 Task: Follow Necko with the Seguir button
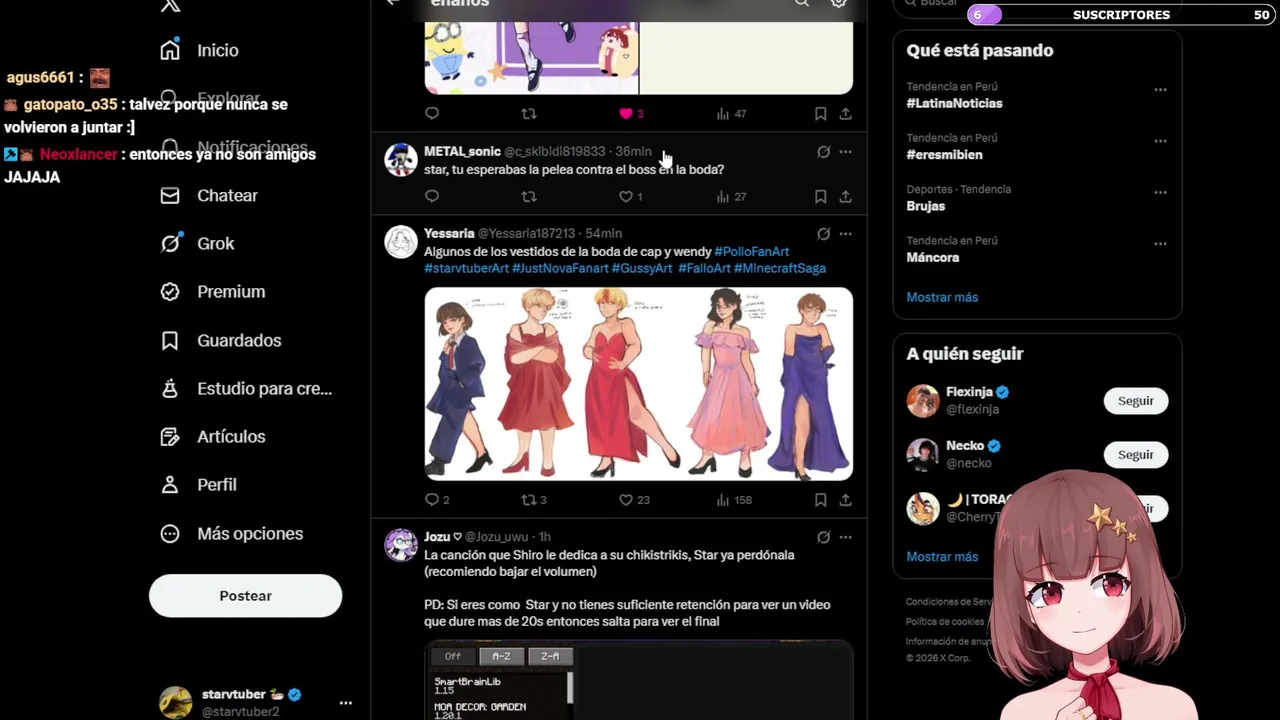pos(1135,455)
